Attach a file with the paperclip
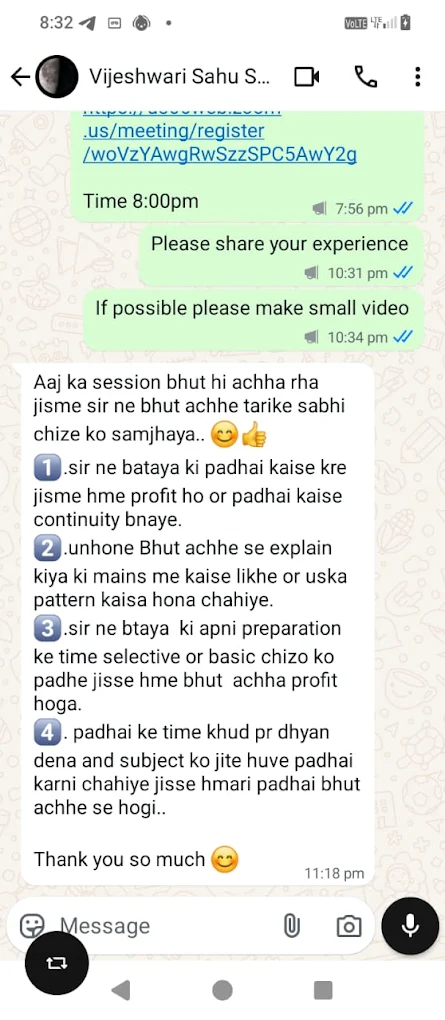 [292, 926]
